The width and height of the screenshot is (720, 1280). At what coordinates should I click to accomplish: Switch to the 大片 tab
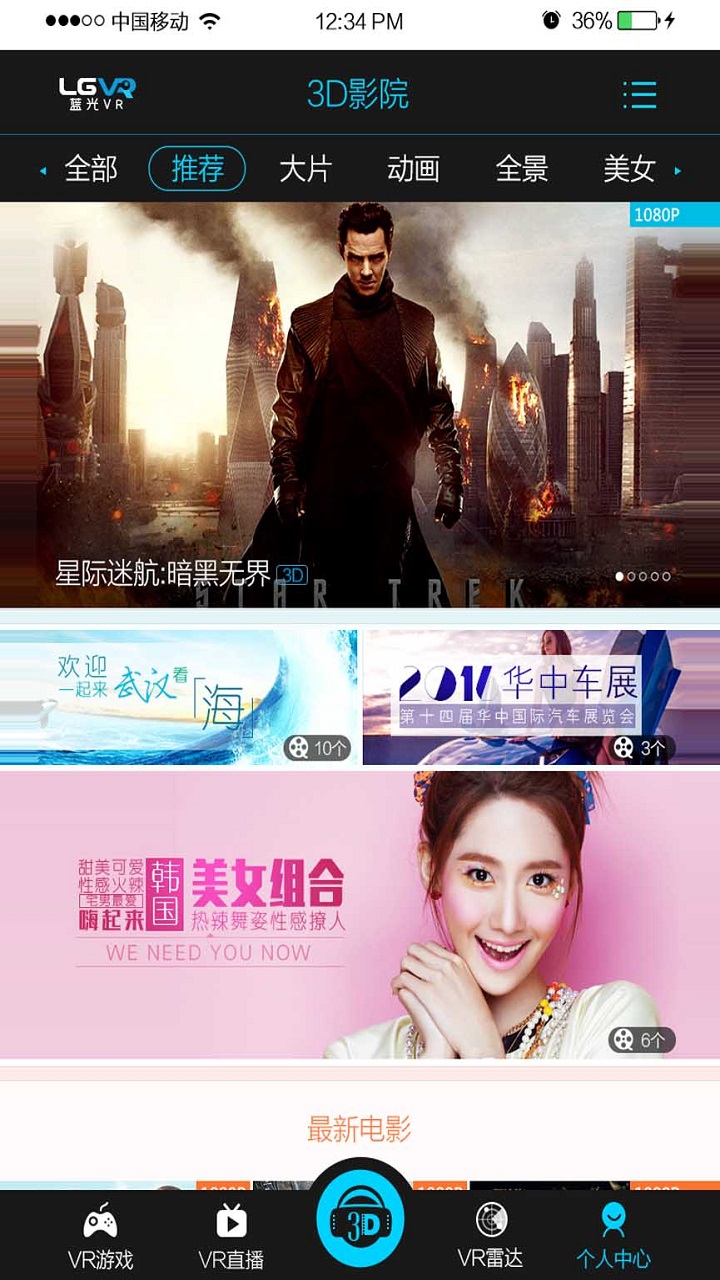[305, 169]
